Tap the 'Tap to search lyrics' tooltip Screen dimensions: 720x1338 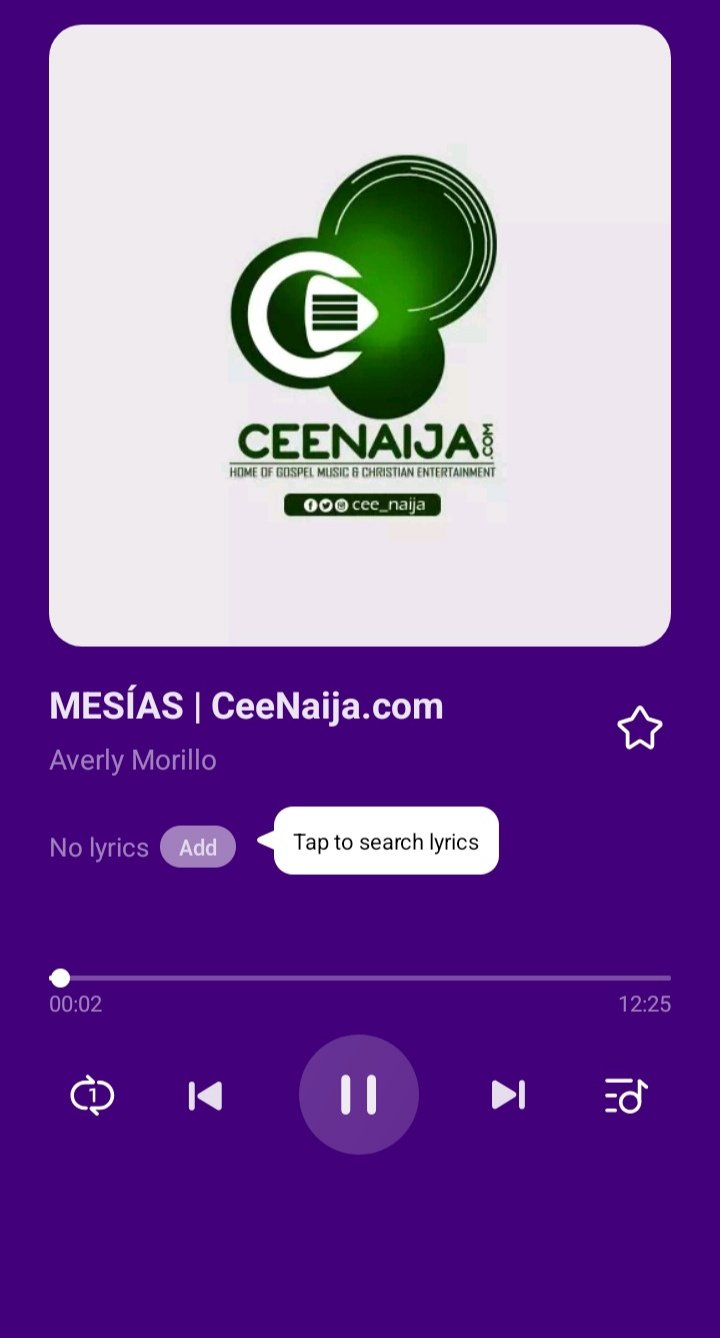[x=386, y=841]
